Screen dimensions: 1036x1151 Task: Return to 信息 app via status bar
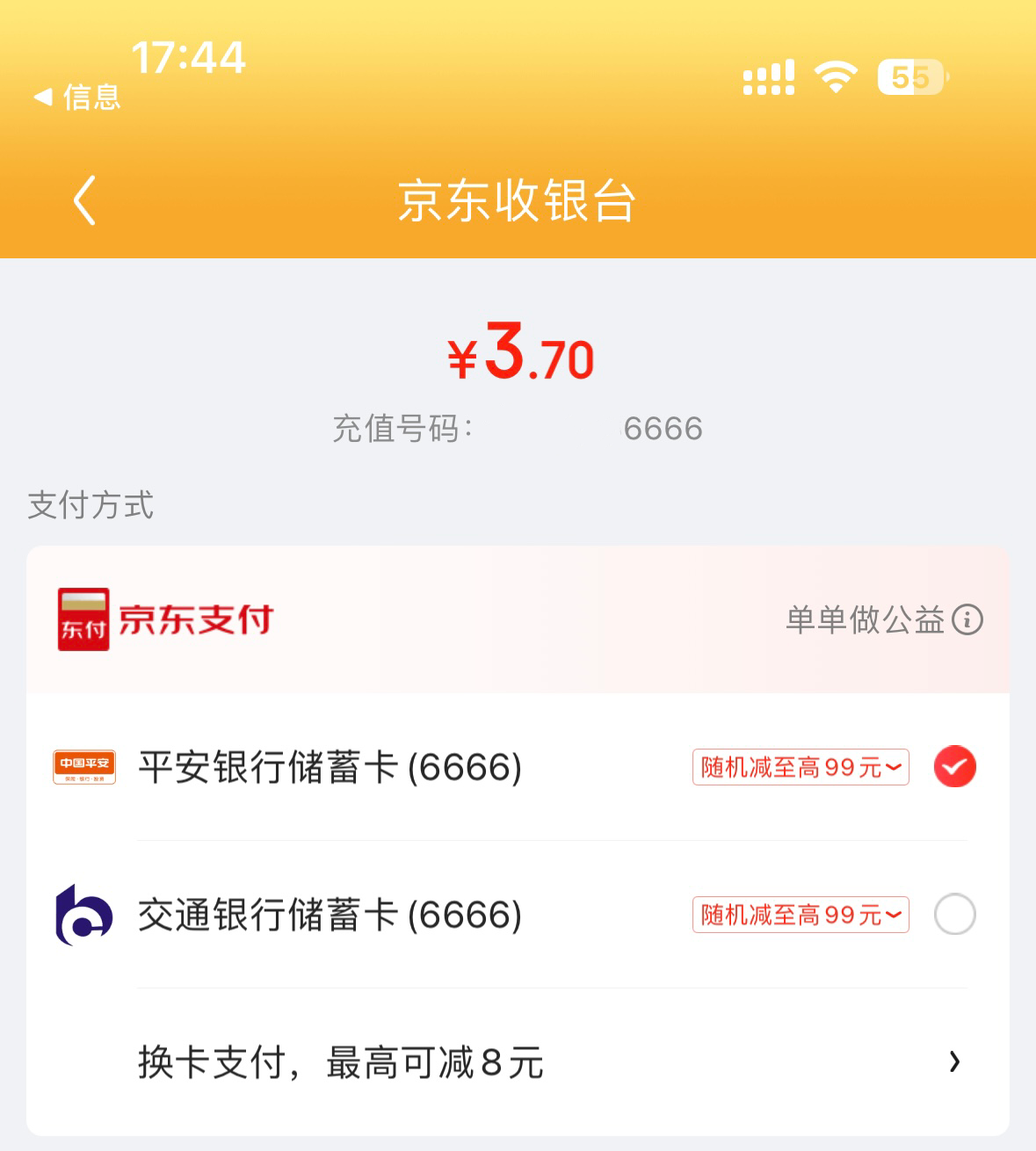click(x=77, y=97)
